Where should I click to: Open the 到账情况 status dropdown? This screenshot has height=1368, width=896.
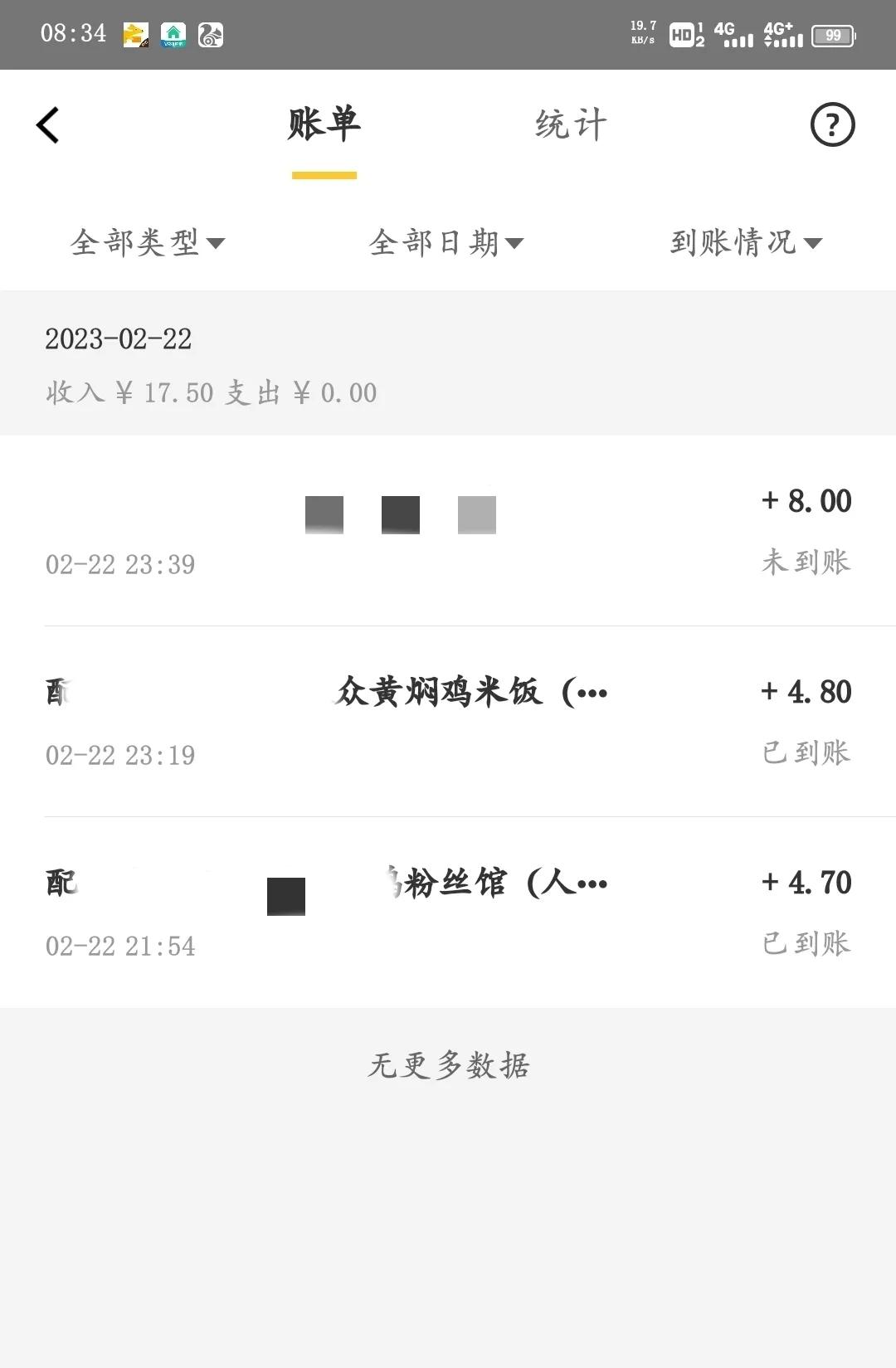(745, 243)
